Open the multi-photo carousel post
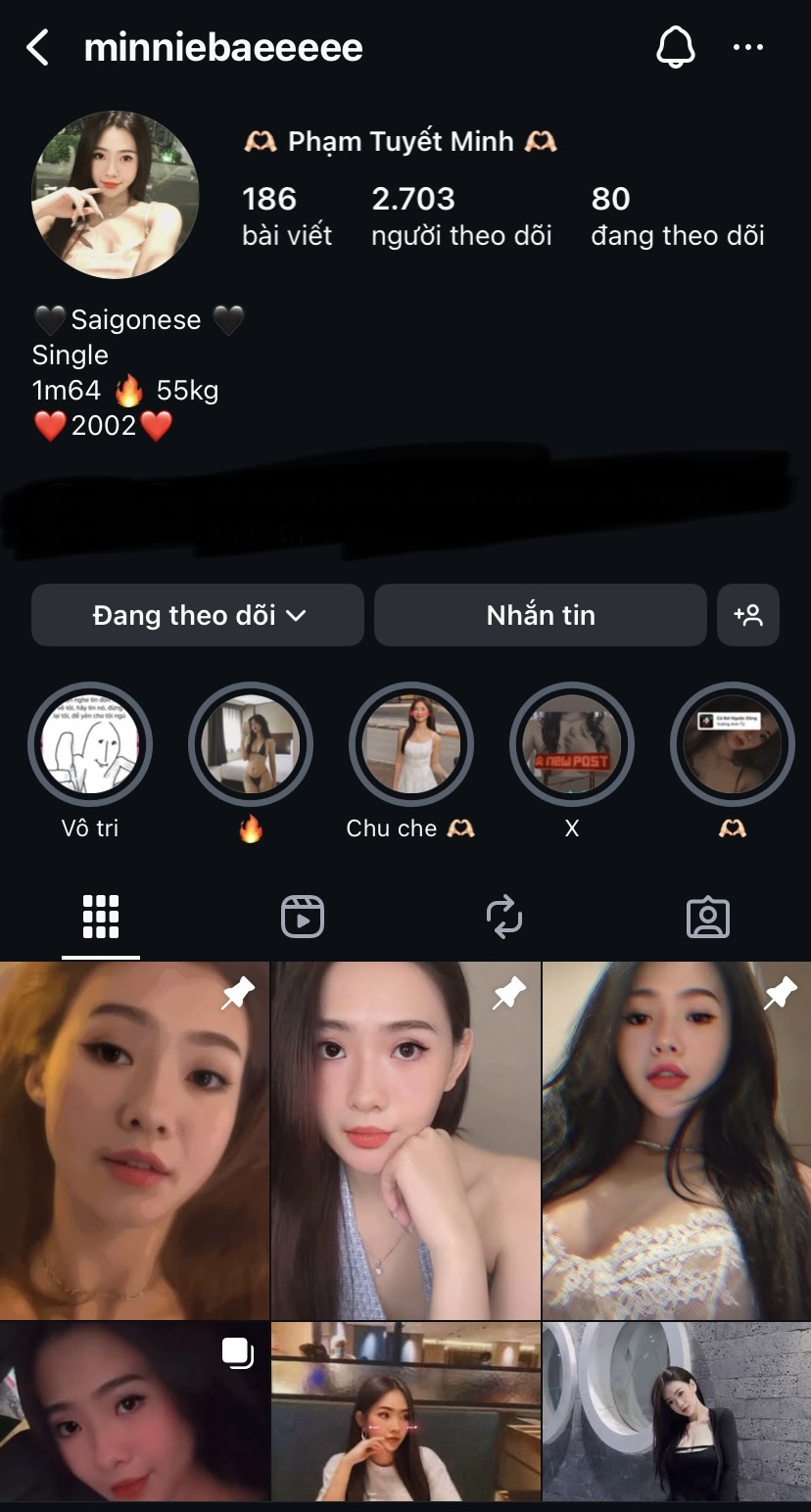 134,1410
